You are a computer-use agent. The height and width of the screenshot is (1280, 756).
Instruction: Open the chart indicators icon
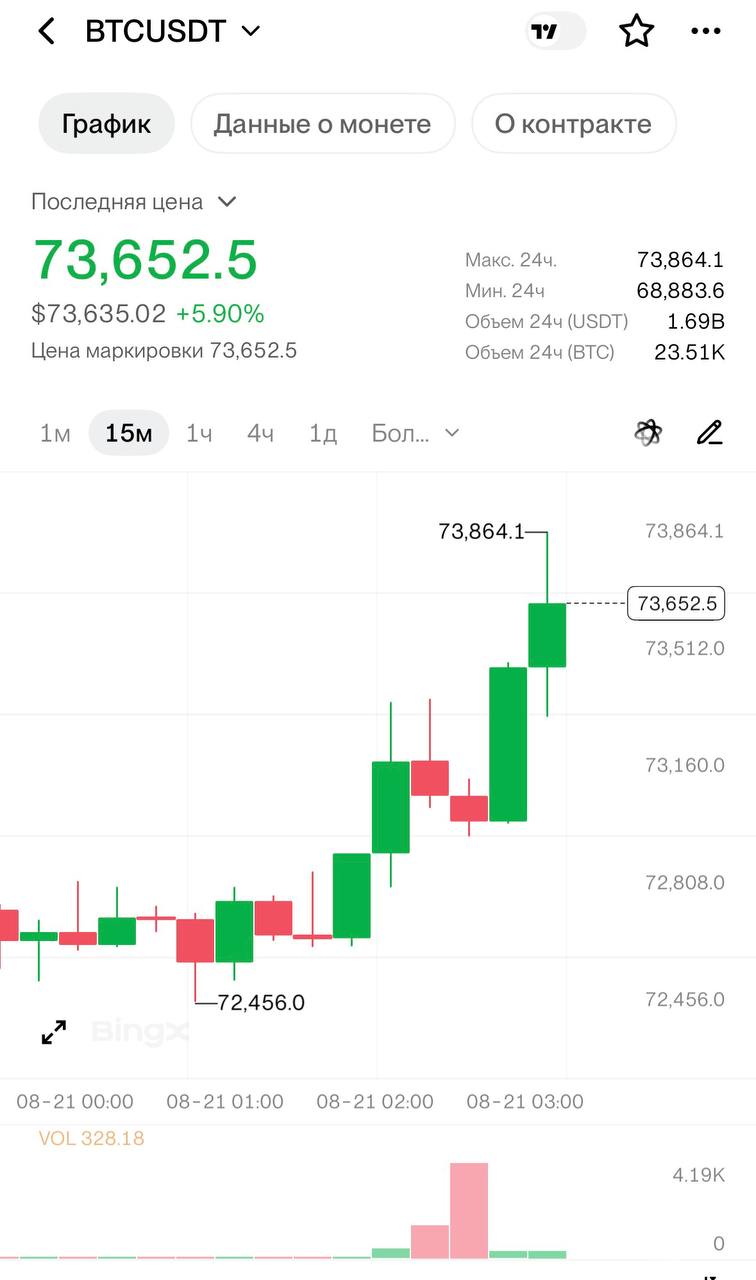648,433
